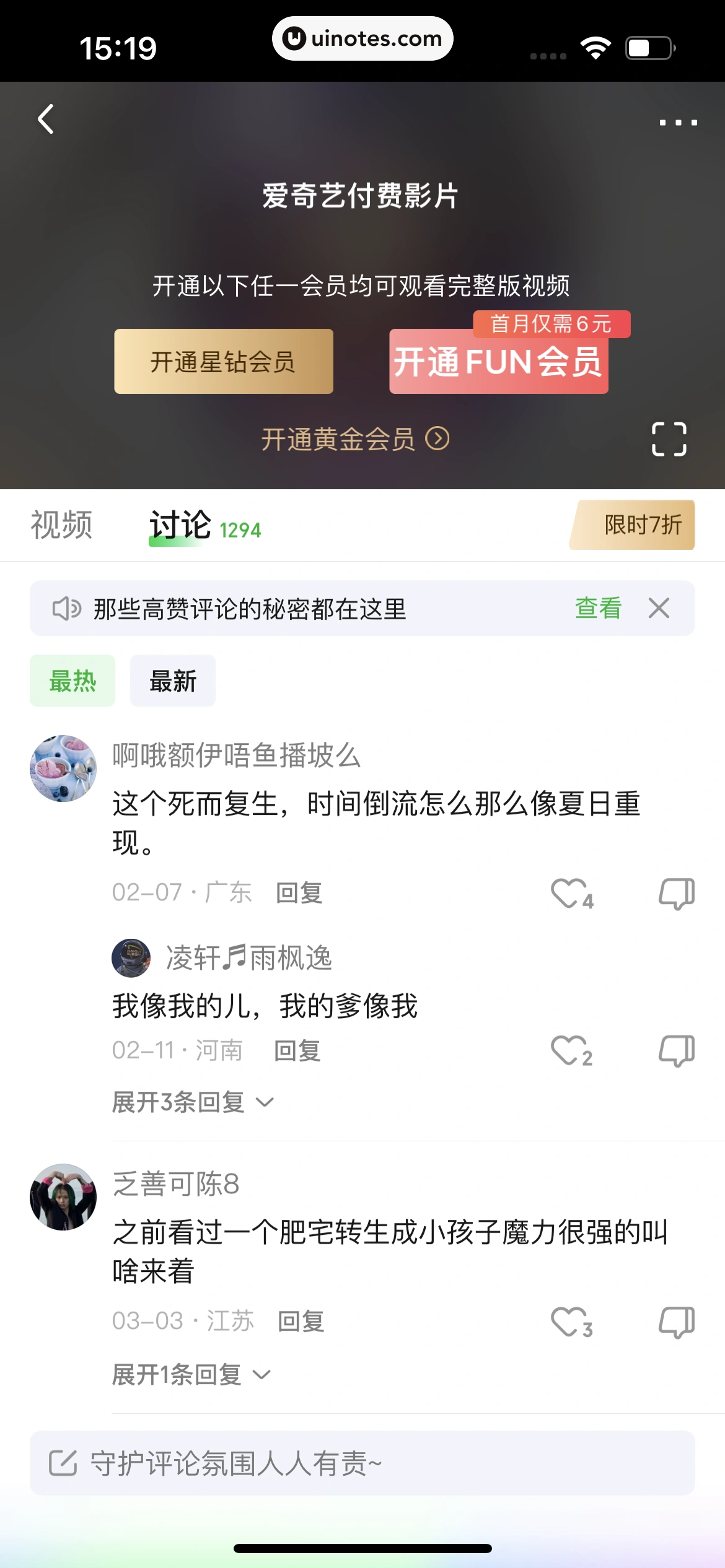
Task: Switch sorting to 最热
Action: tap(72, 681)
